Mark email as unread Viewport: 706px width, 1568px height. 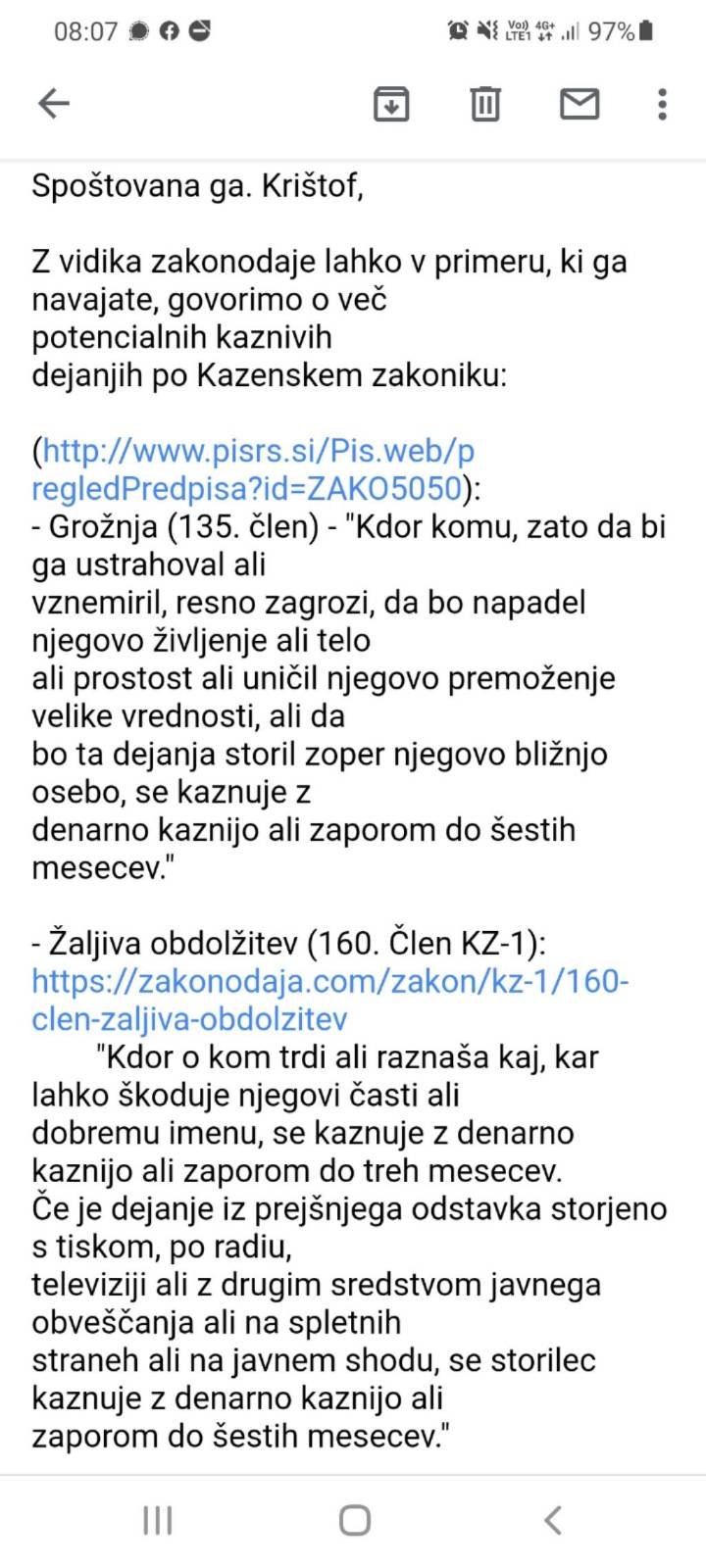579,103
